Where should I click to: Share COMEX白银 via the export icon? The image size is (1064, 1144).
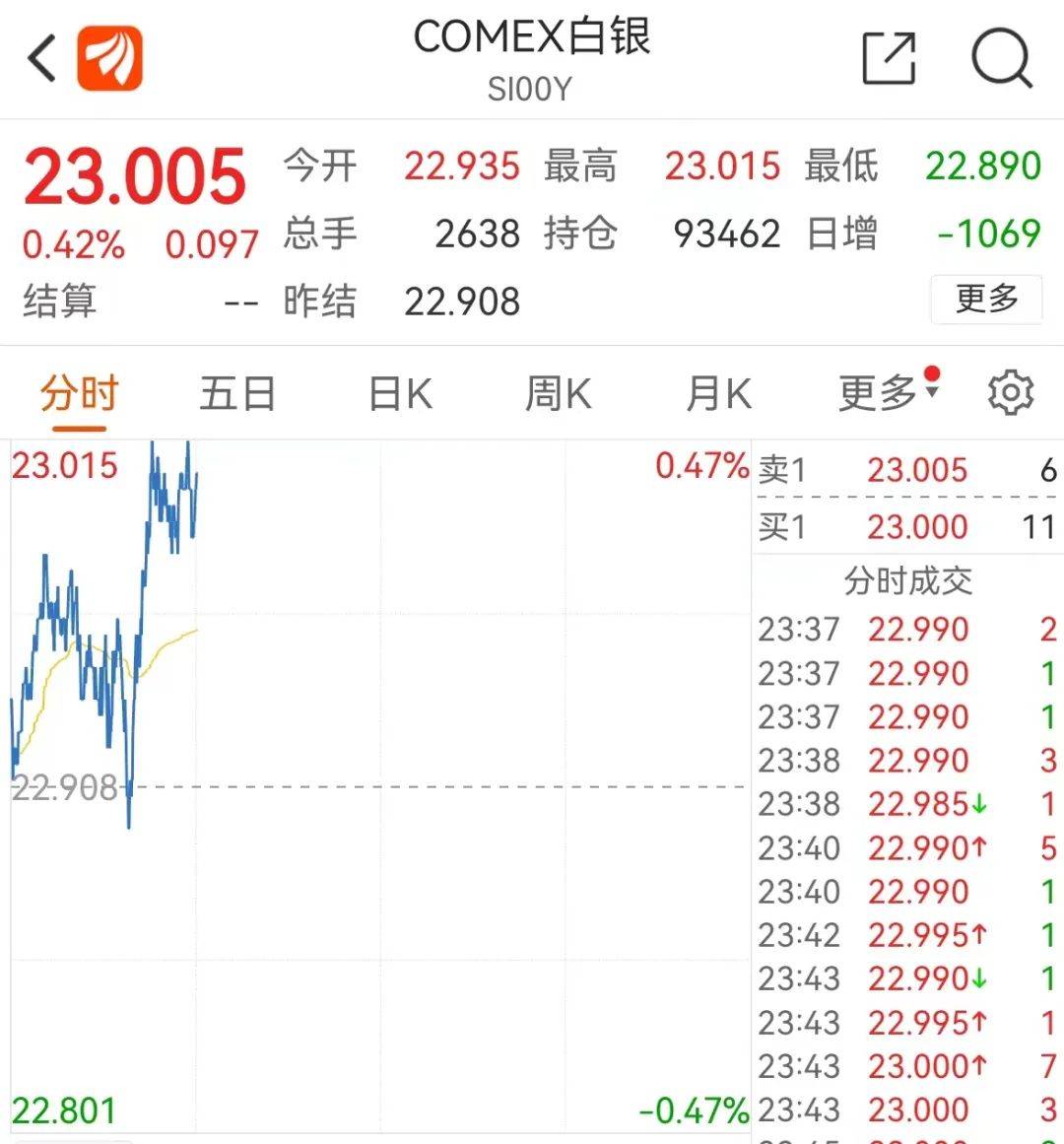pos(889,58)
